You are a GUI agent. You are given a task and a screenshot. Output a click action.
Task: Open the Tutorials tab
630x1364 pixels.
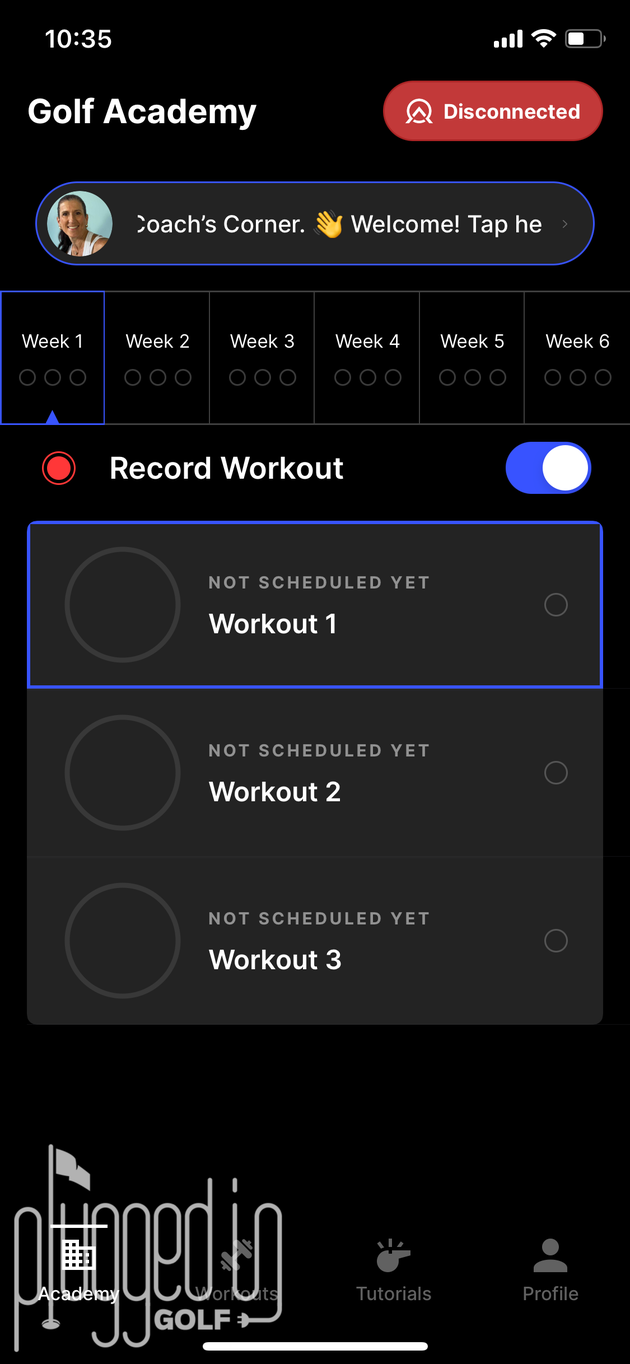[394, 1270]
